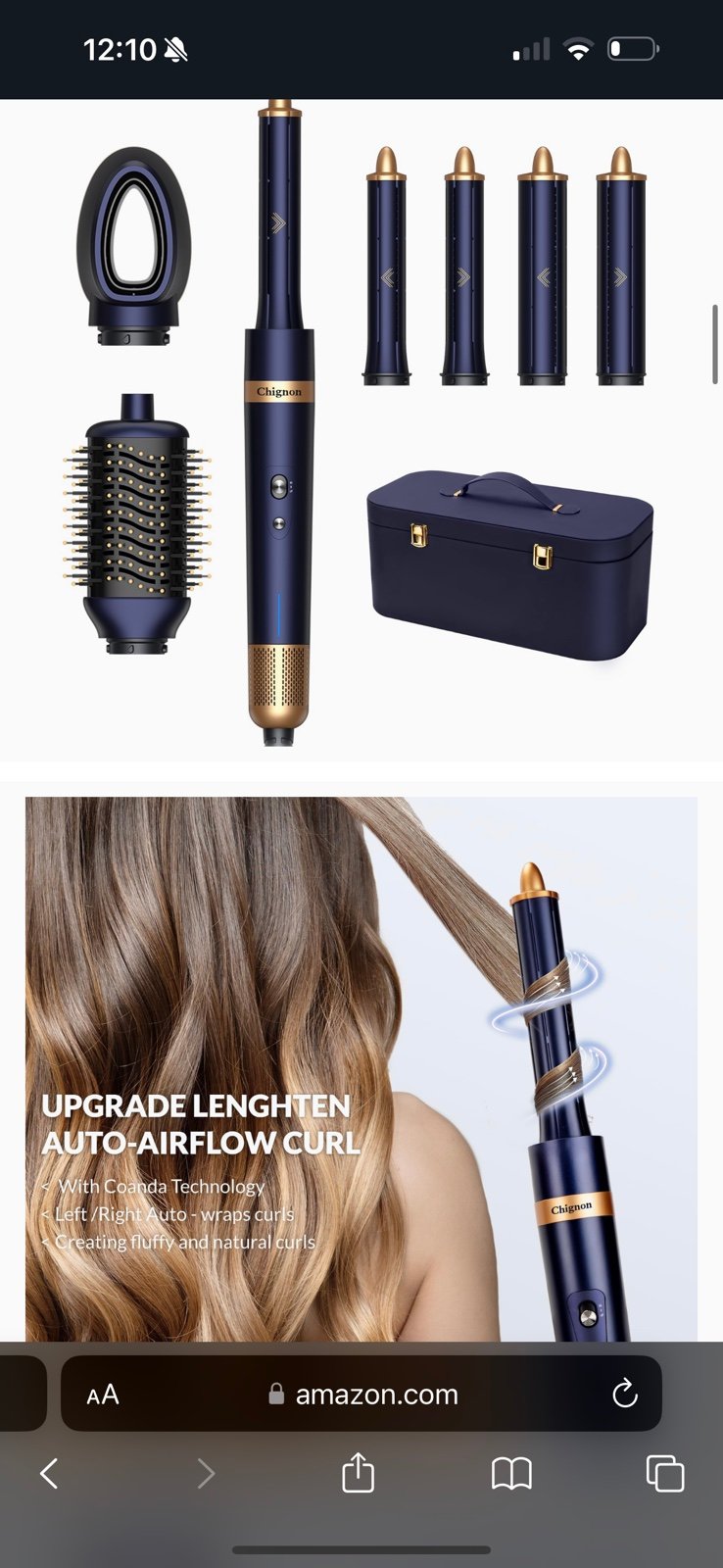Tap the amazon.com address bar
The image size is (723, 1568).
(361, 1394)
